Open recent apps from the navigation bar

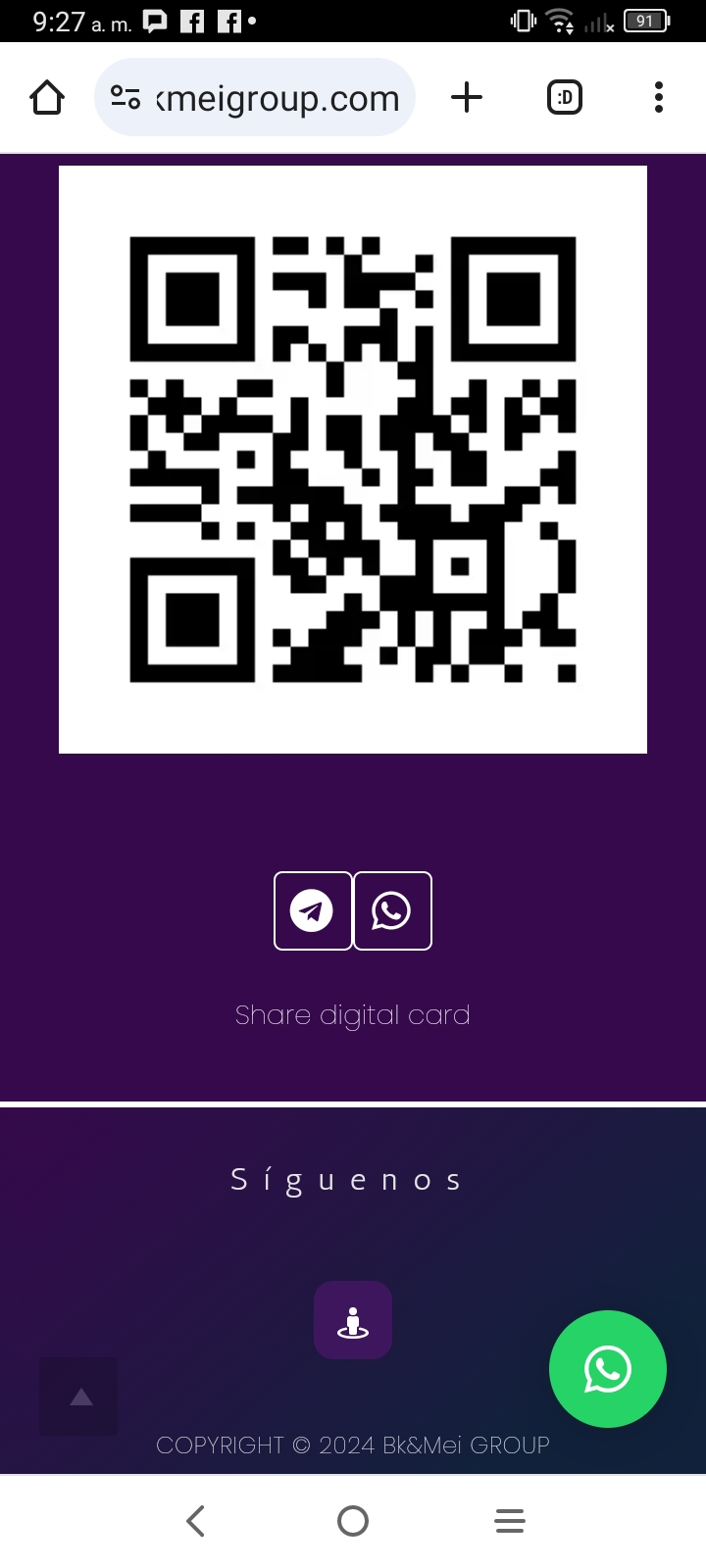510,1521
